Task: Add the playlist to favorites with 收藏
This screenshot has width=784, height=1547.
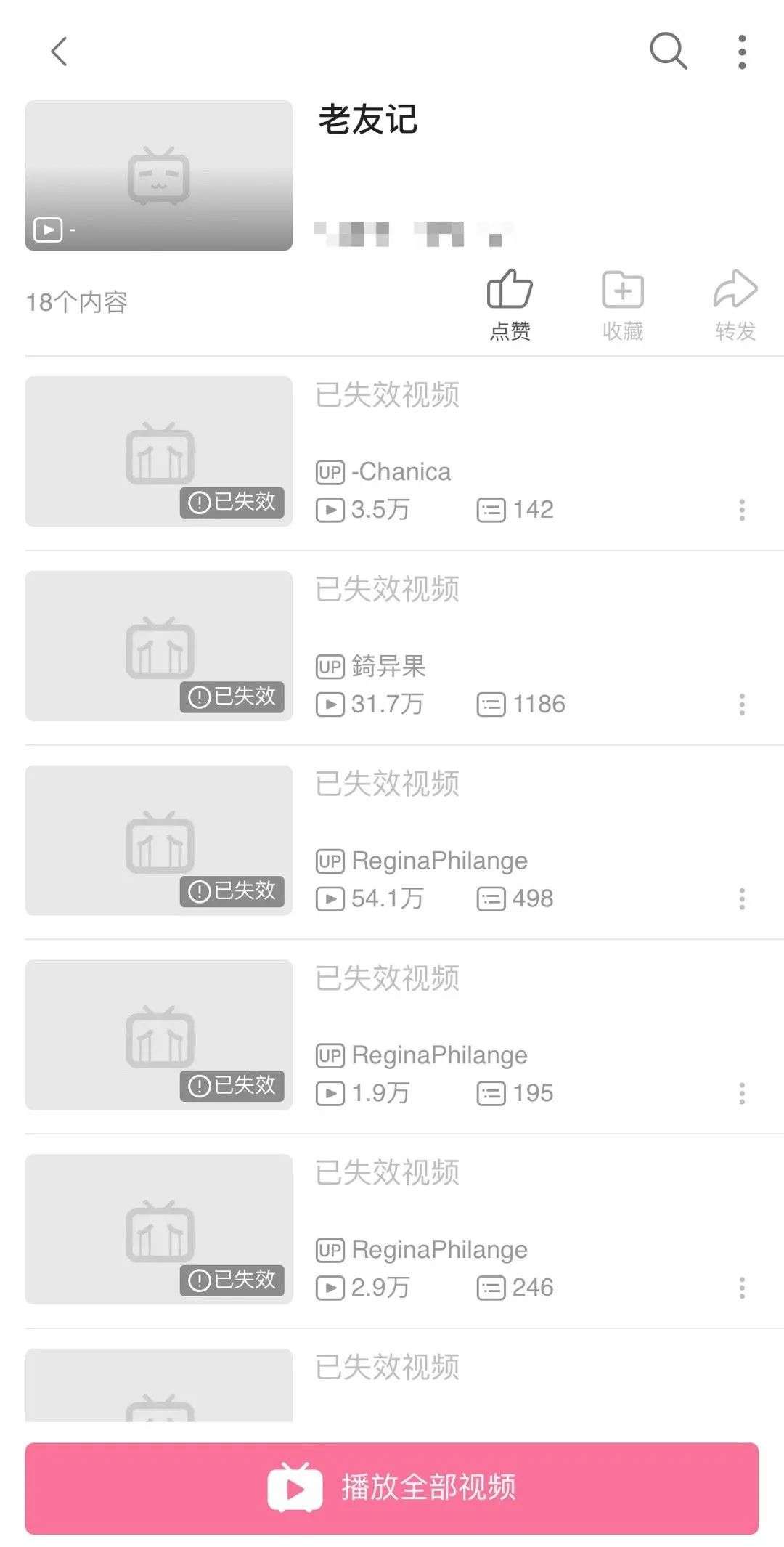Action: click(x=622, y=305)
